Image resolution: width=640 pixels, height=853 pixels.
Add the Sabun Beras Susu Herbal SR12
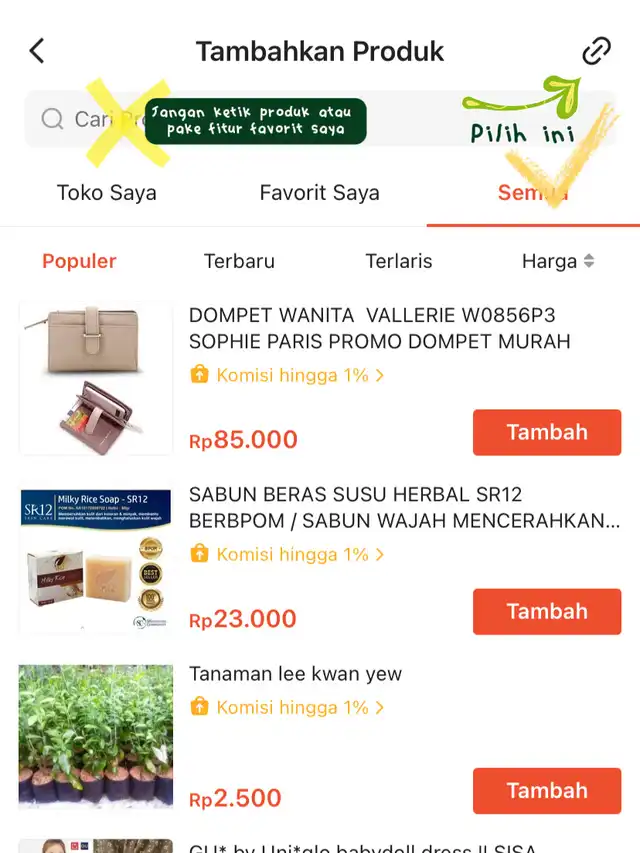(546, 611)
